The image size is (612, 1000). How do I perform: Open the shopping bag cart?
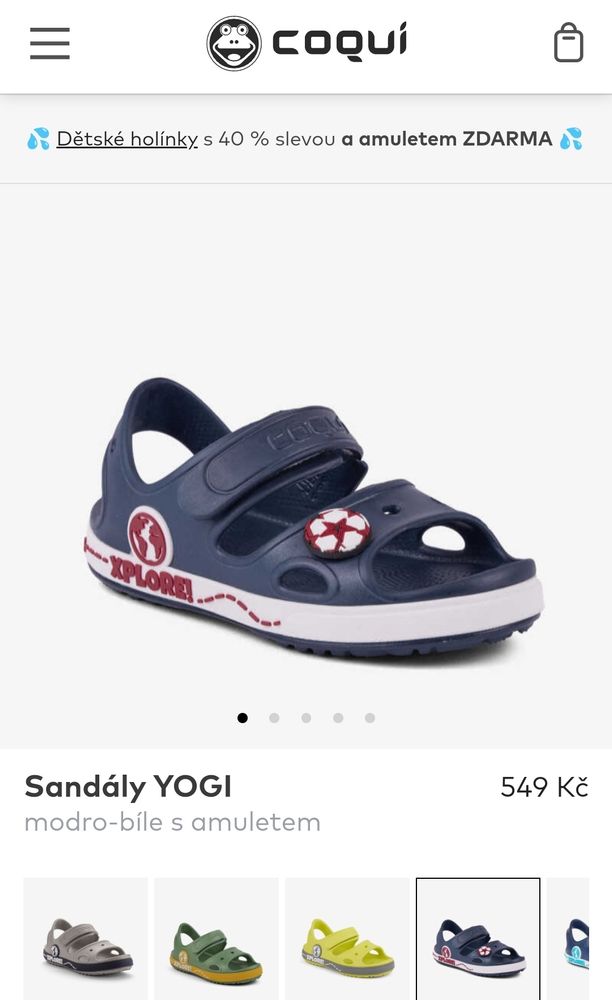click(x=568, y=43)
